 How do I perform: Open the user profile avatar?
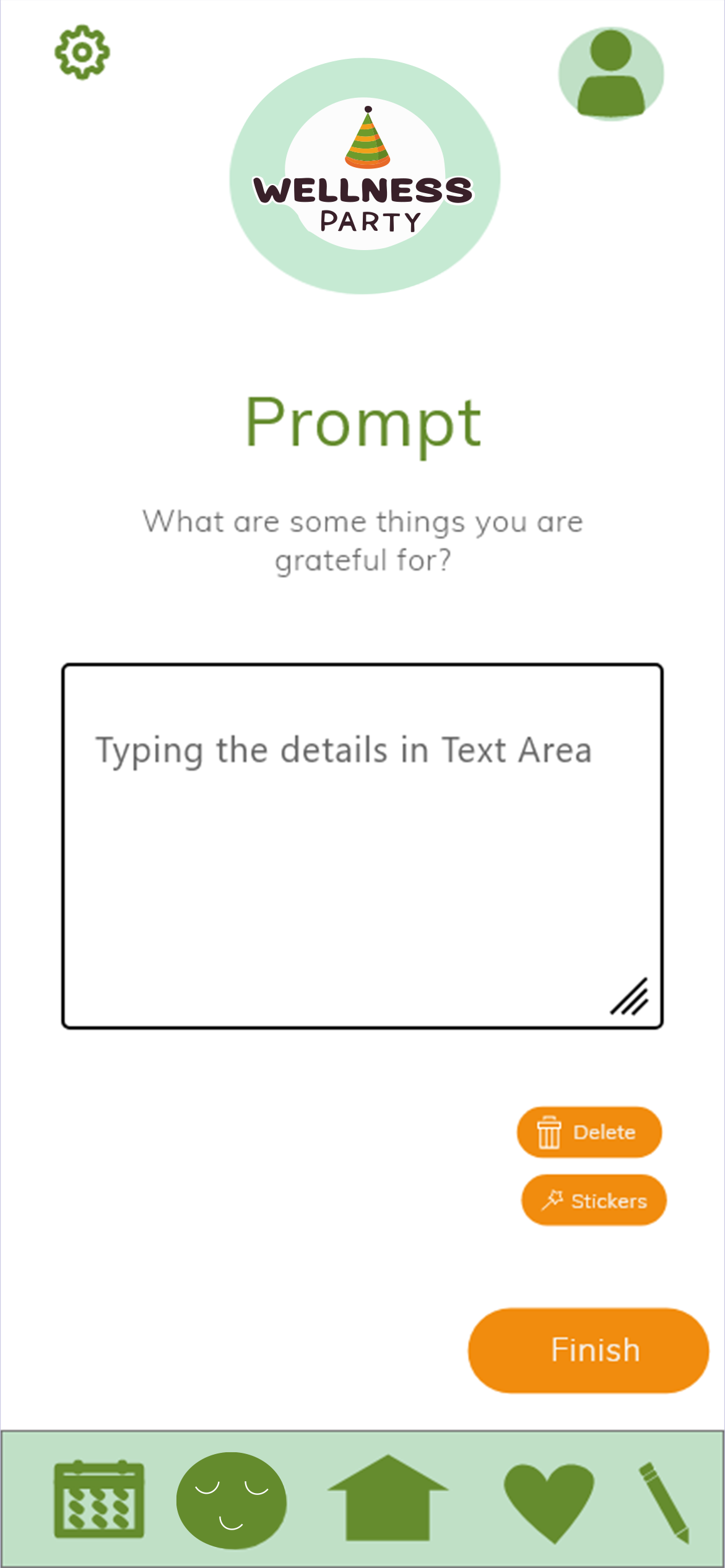[611, 74]
